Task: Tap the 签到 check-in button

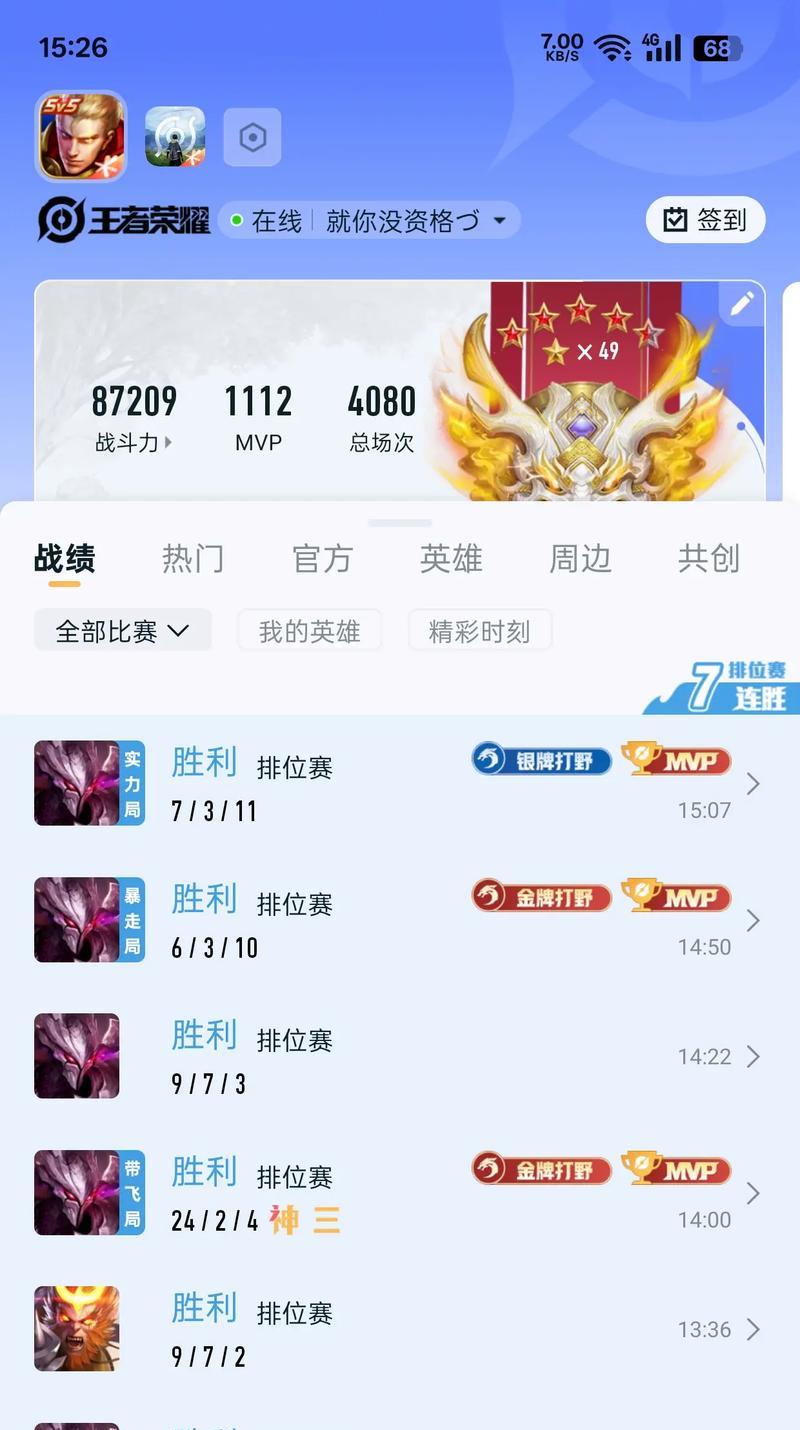Action: (x=705, y=220)
